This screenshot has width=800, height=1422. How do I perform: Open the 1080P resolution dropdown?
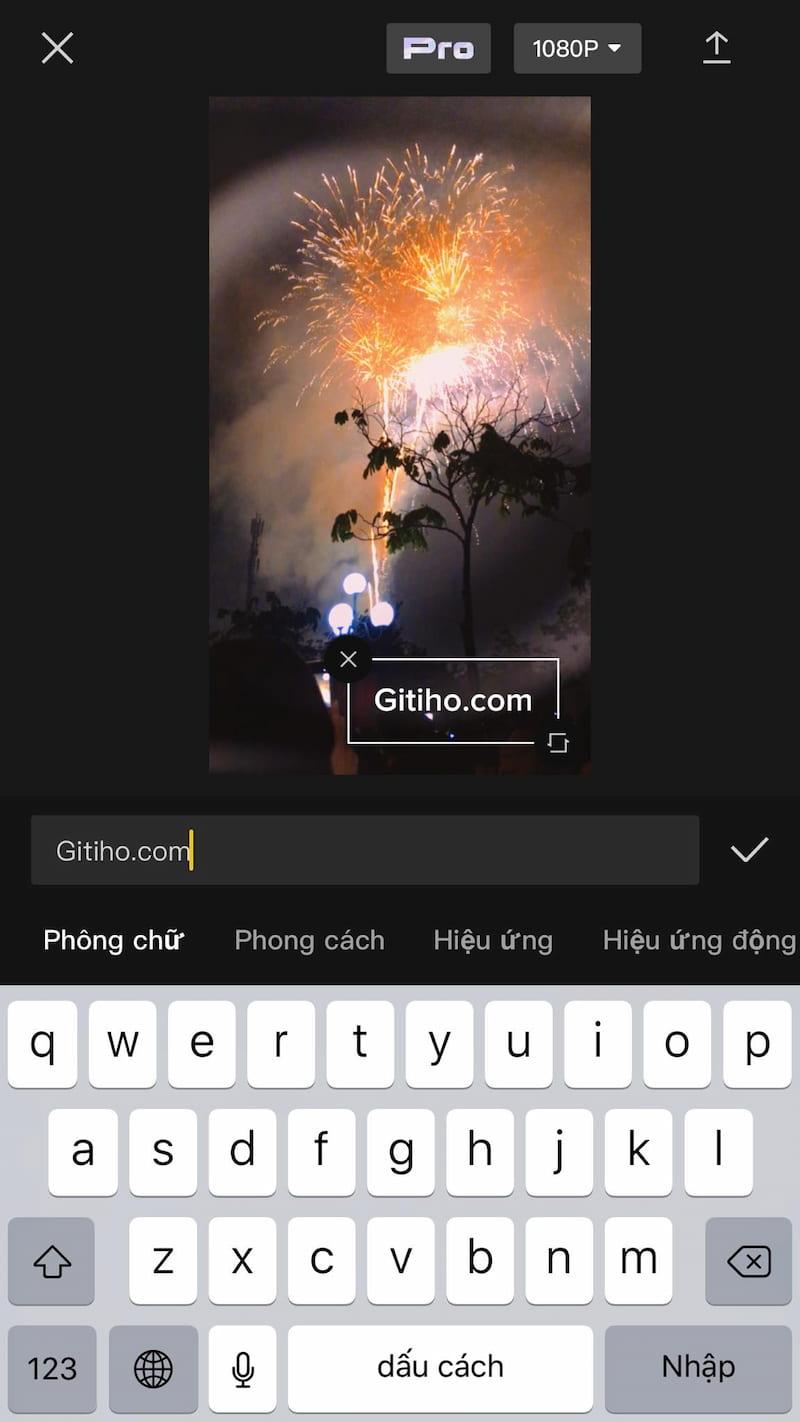pyautogui.click(x=577, y=48)
